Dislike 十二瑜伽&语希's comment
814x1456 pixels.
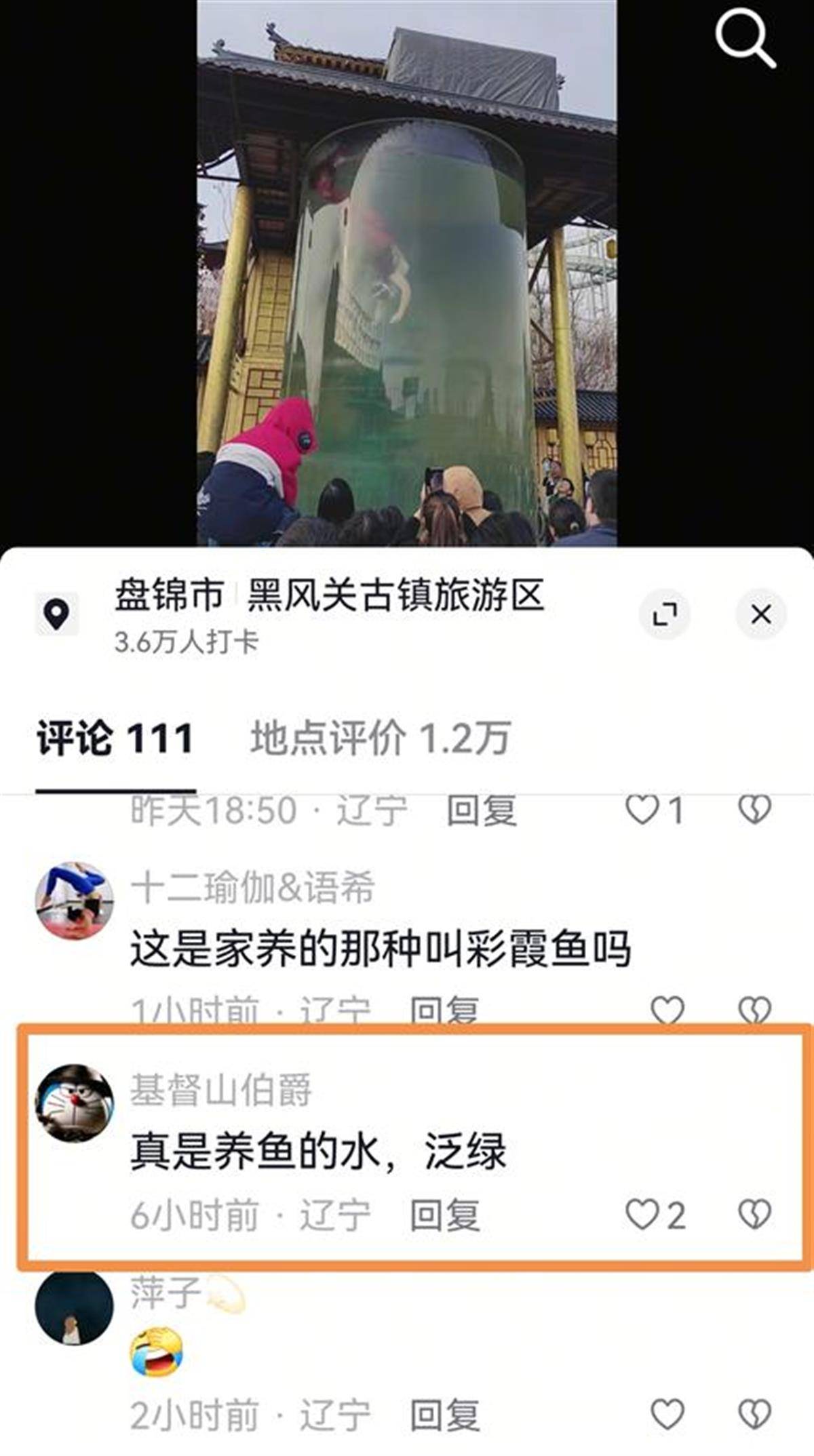coord(754,1010)
